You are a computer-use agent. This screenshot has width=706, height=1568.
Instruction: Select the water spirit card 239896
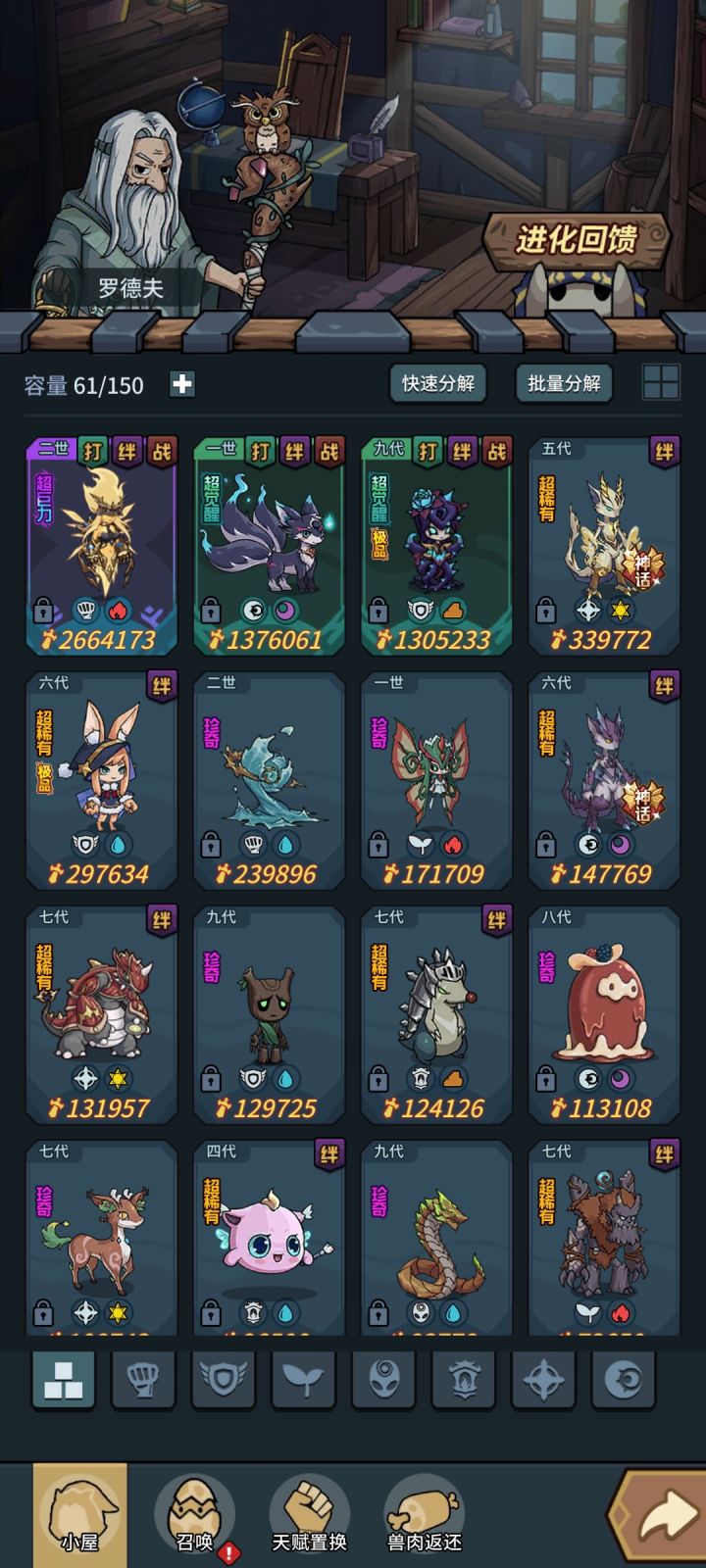(270, 780)
